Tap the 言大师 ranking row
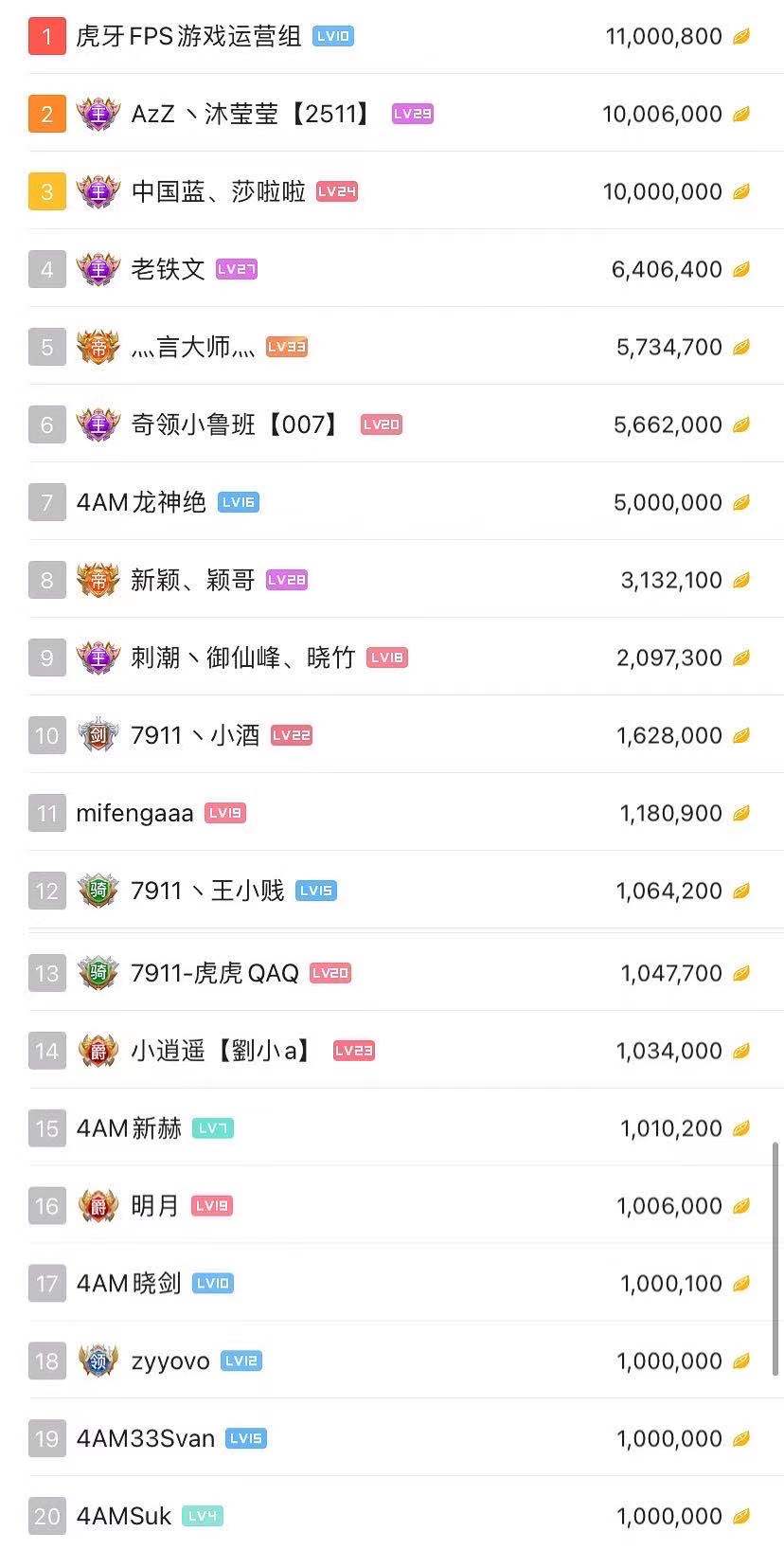784x1550 pixels. tap(193, 348)
